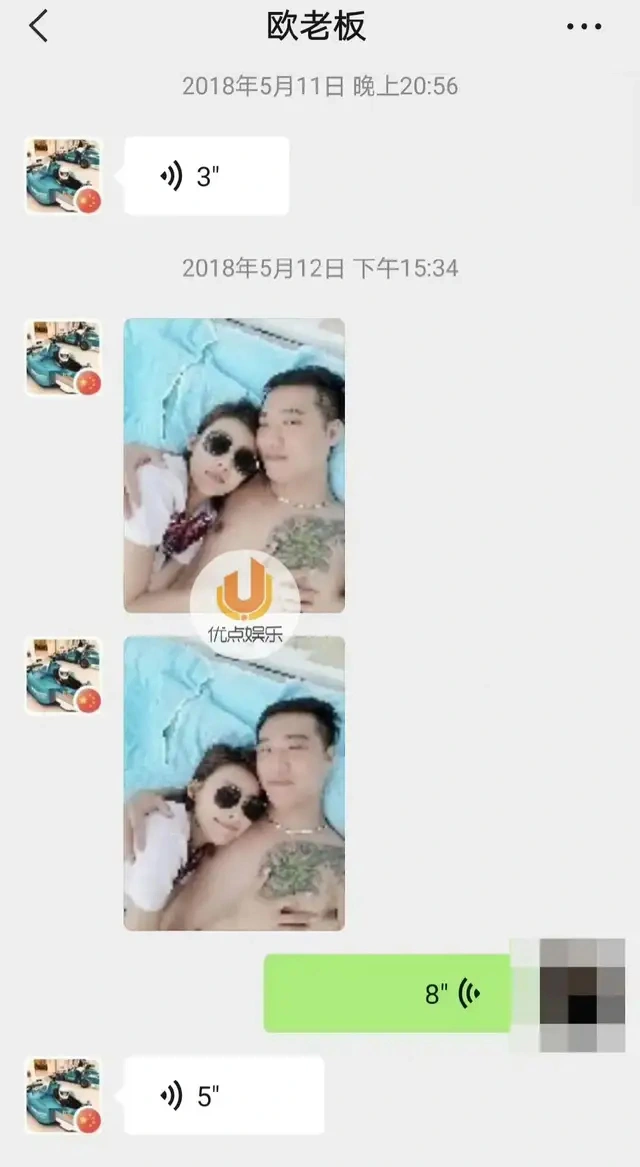Play the green 8-second voice message
640x1167 pixels.
[x=387, y=993]
